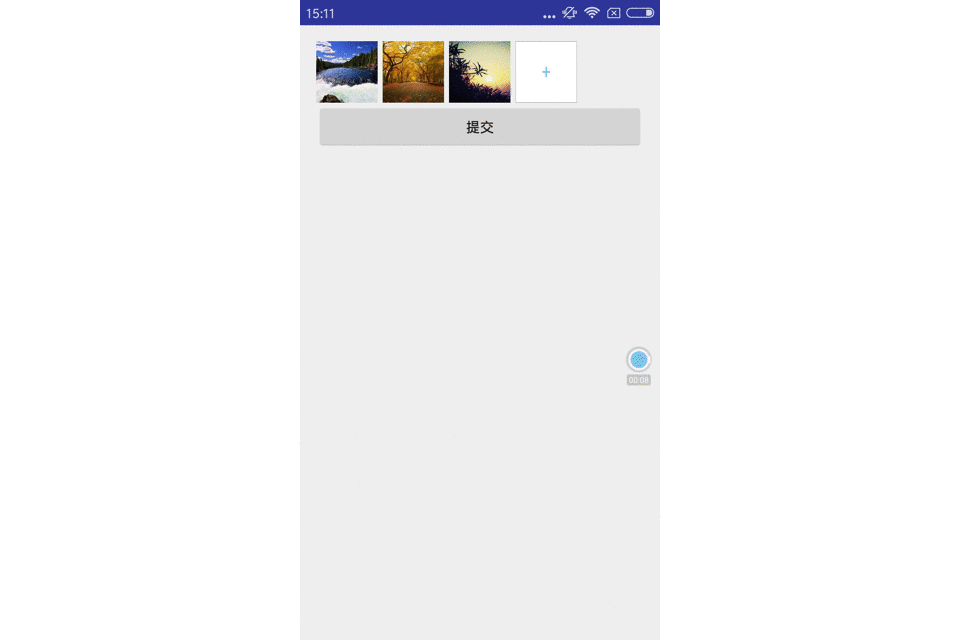This screenshot has height=640, width=960.
Task: Open the lake and waterfall photo thumbnail
Action: (347, 72)
